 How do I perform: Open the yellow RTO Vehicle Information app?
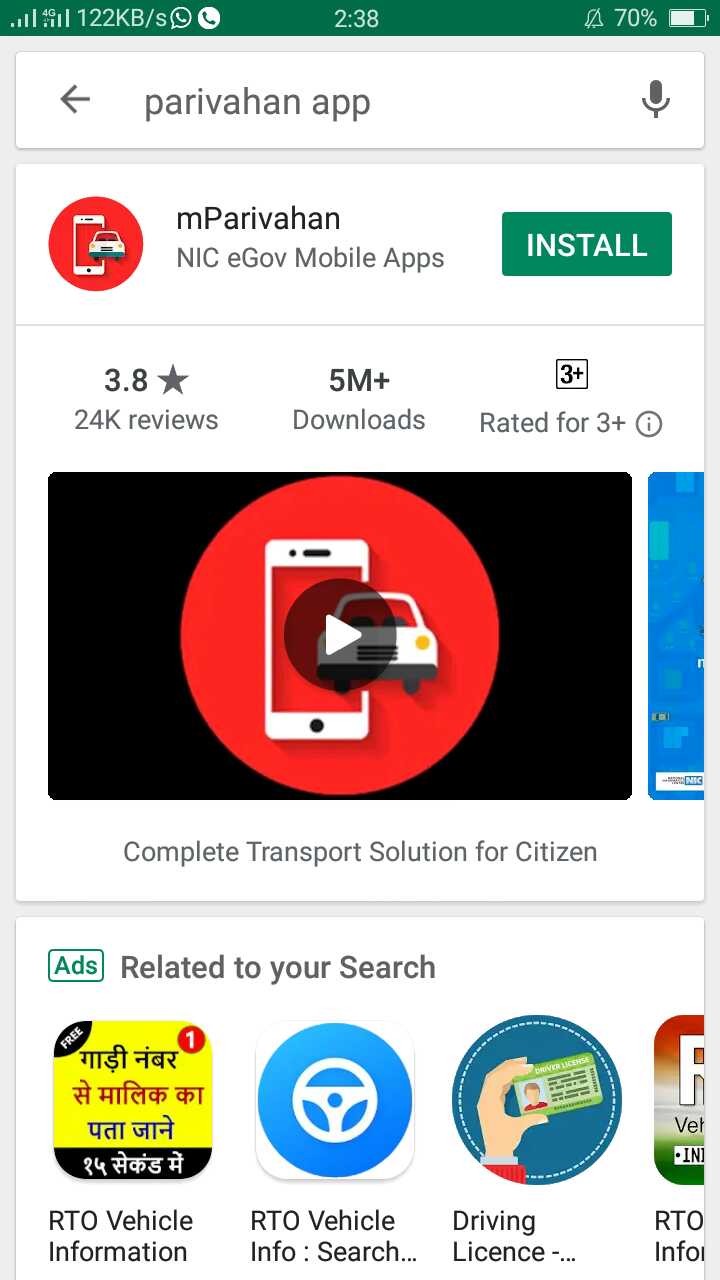click(132, 1100)
